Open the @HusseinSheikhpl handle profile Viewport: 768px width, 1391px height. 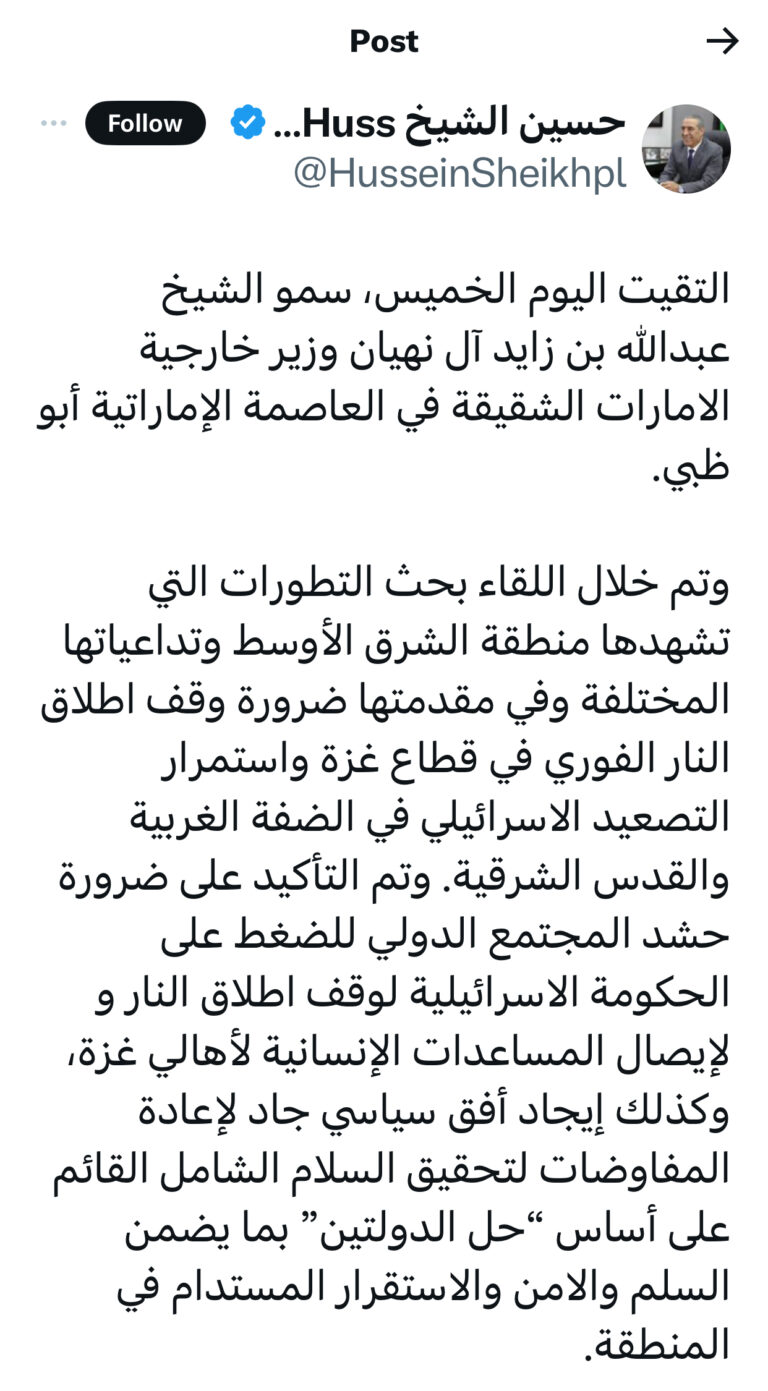(460, 174)
